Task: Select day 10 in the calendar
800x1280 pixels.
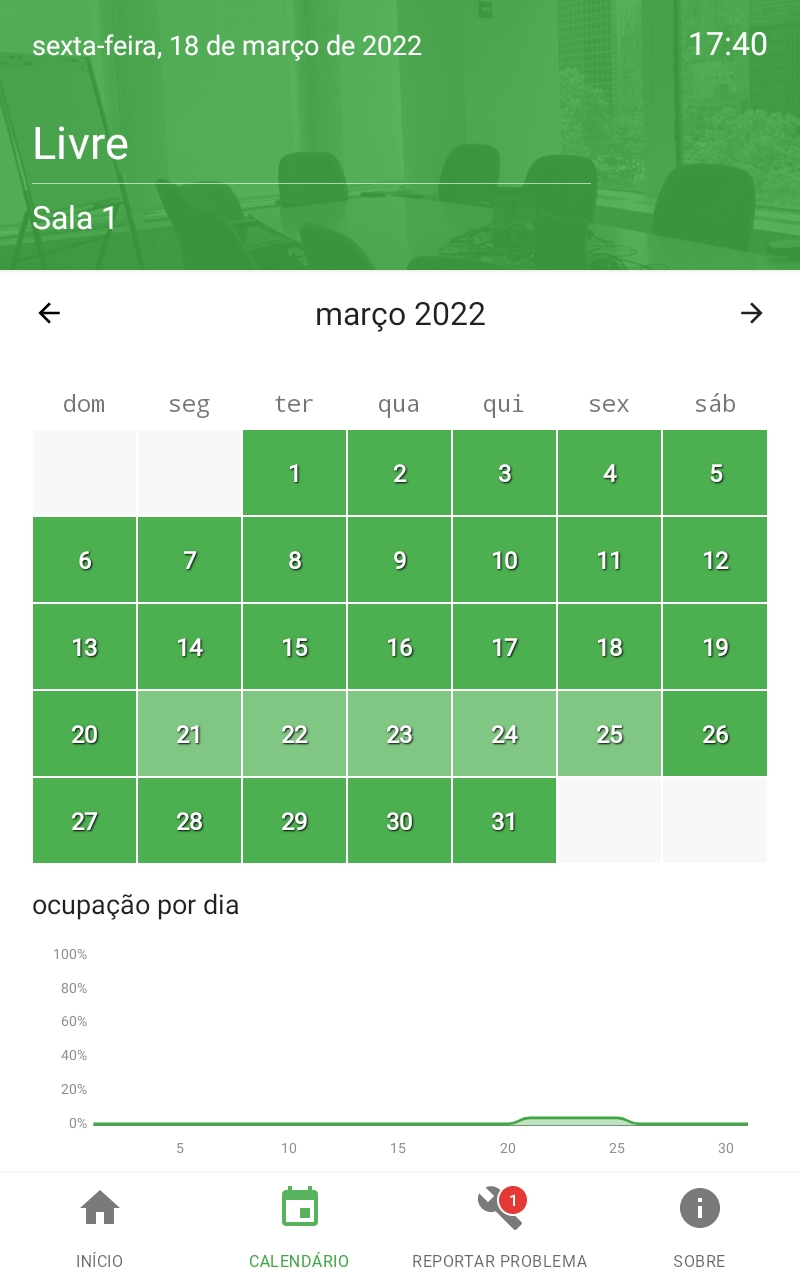Action: 504,560
